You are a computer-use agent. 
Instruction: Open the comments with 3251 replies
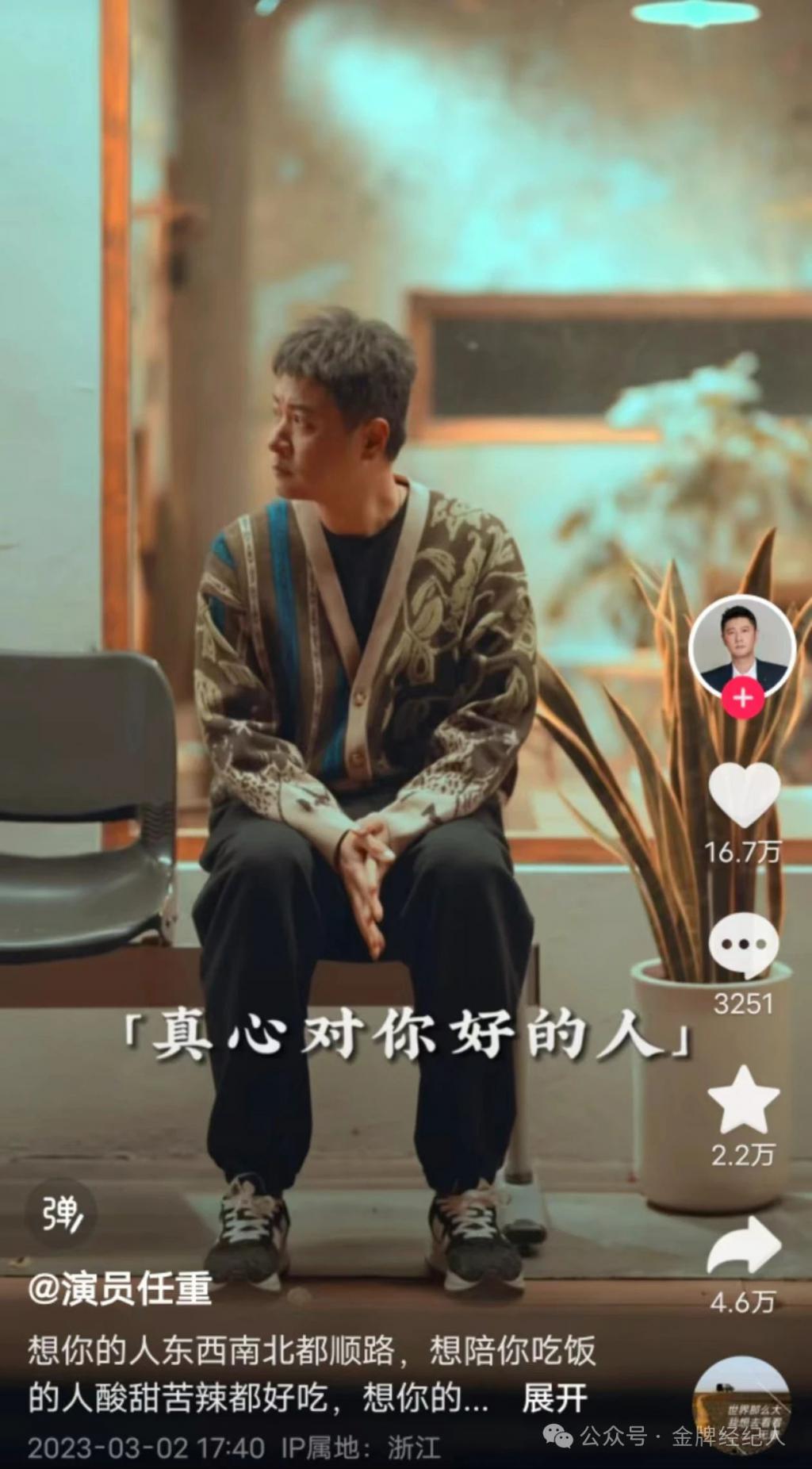click(743, 946)
